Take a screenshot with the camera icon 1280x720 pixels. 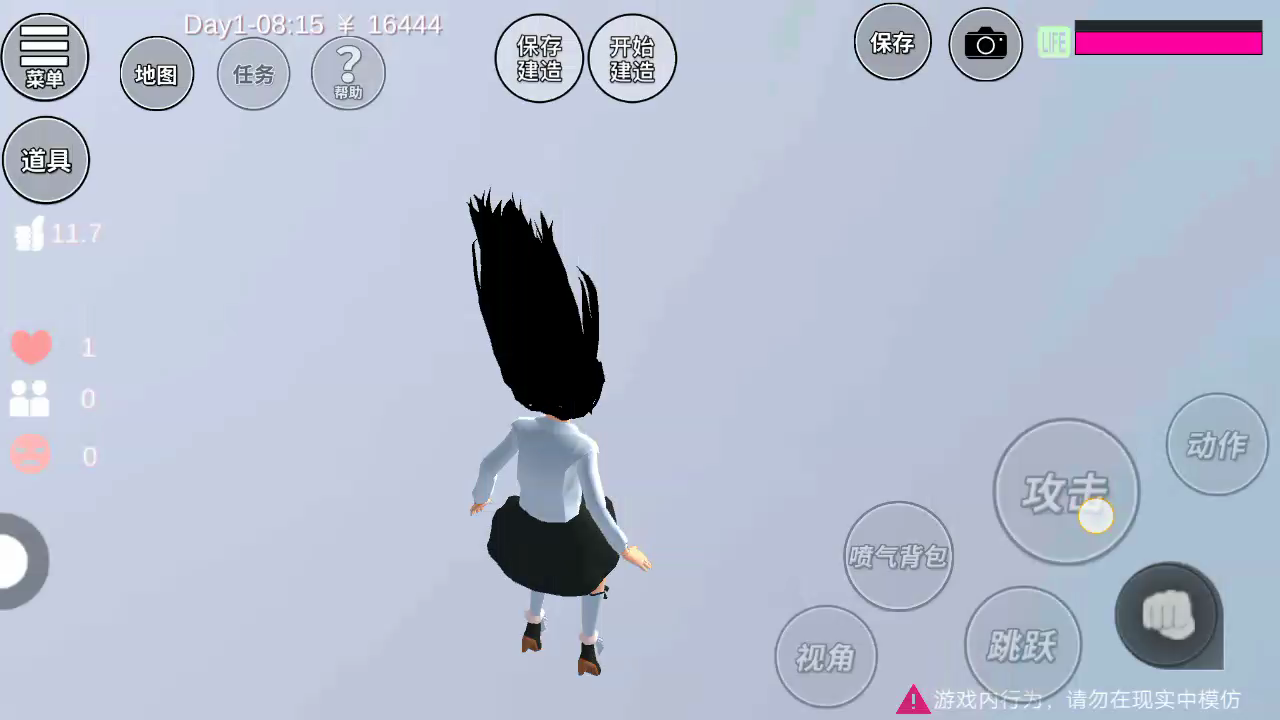click(x=985, y=44)
